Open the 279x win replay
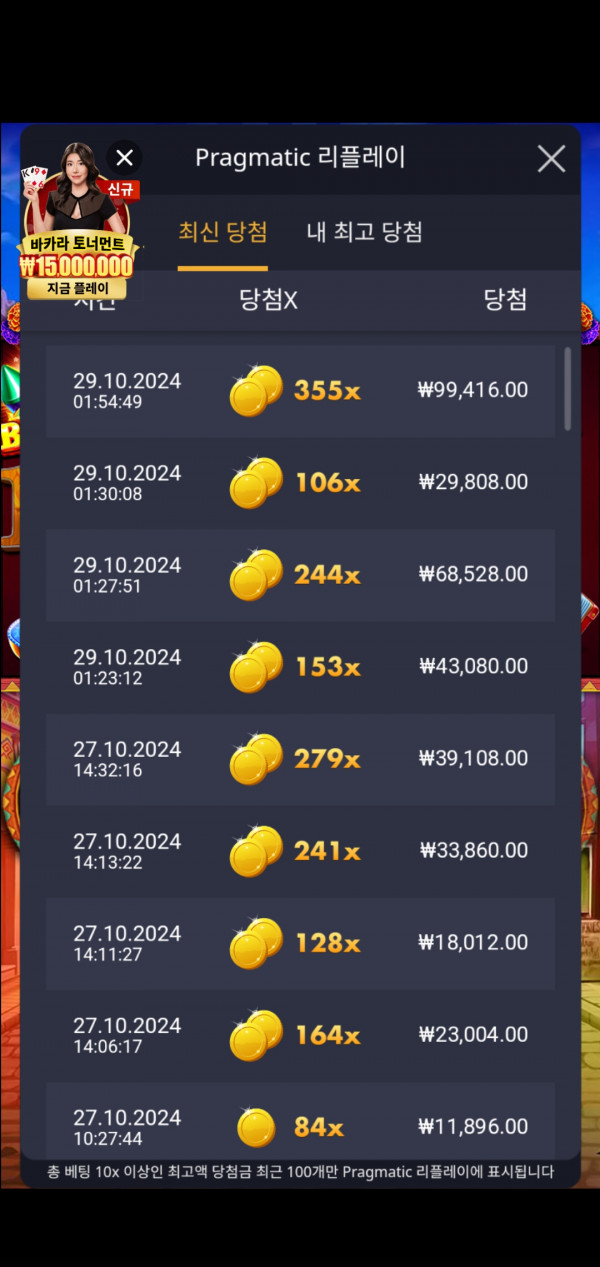600x1267 pixels. (x=300, y=758)
